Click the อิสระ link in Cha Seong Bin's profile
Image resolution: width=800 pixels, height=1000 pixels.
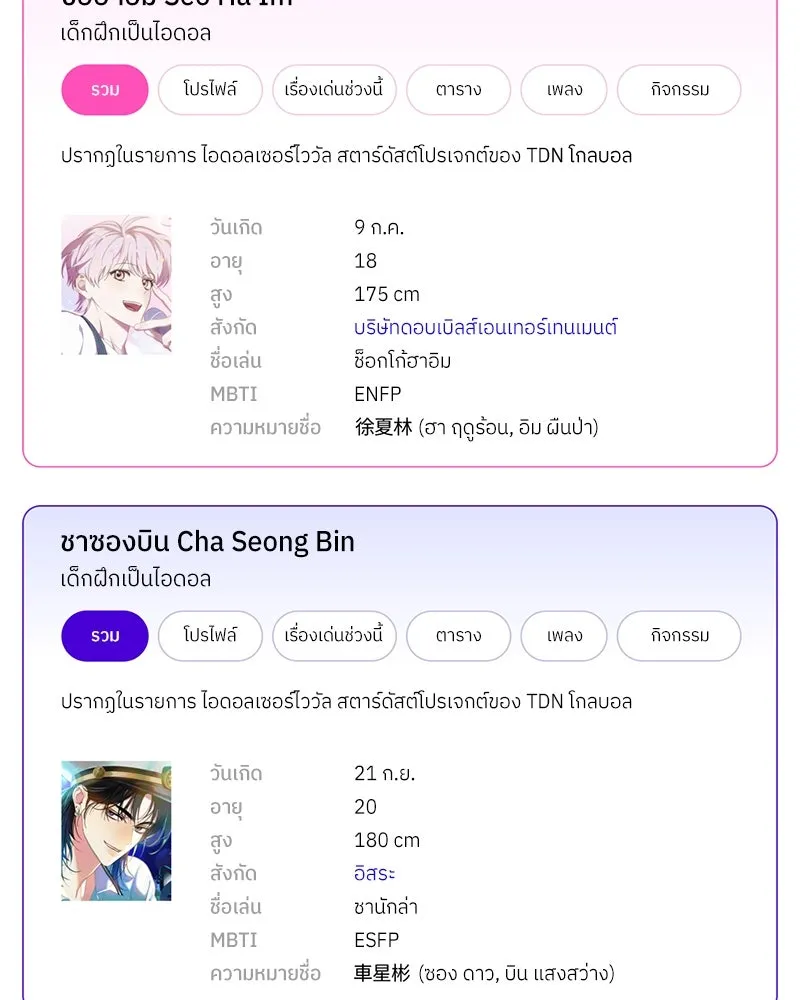378,873
